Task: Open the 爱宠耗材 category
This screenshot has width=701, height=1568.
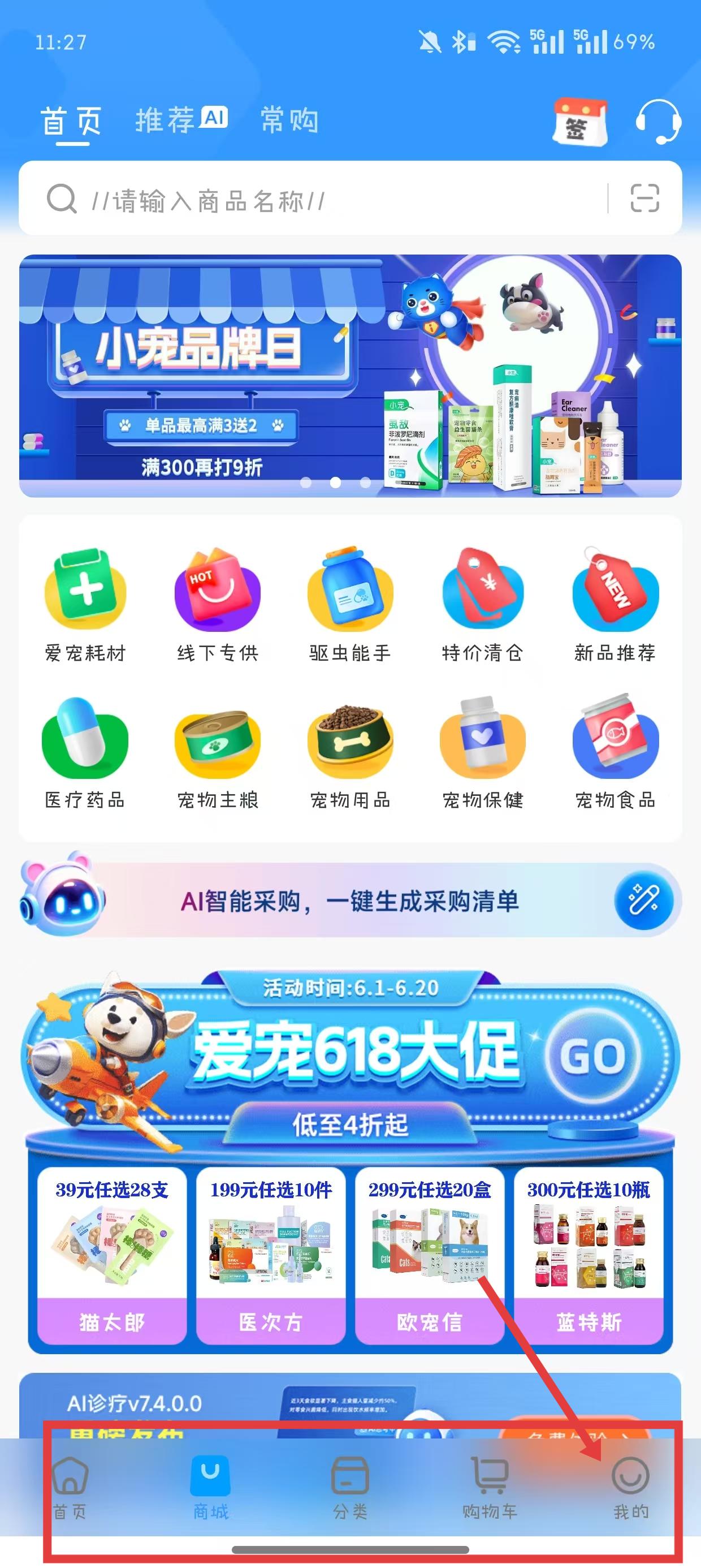Action: 85,605
